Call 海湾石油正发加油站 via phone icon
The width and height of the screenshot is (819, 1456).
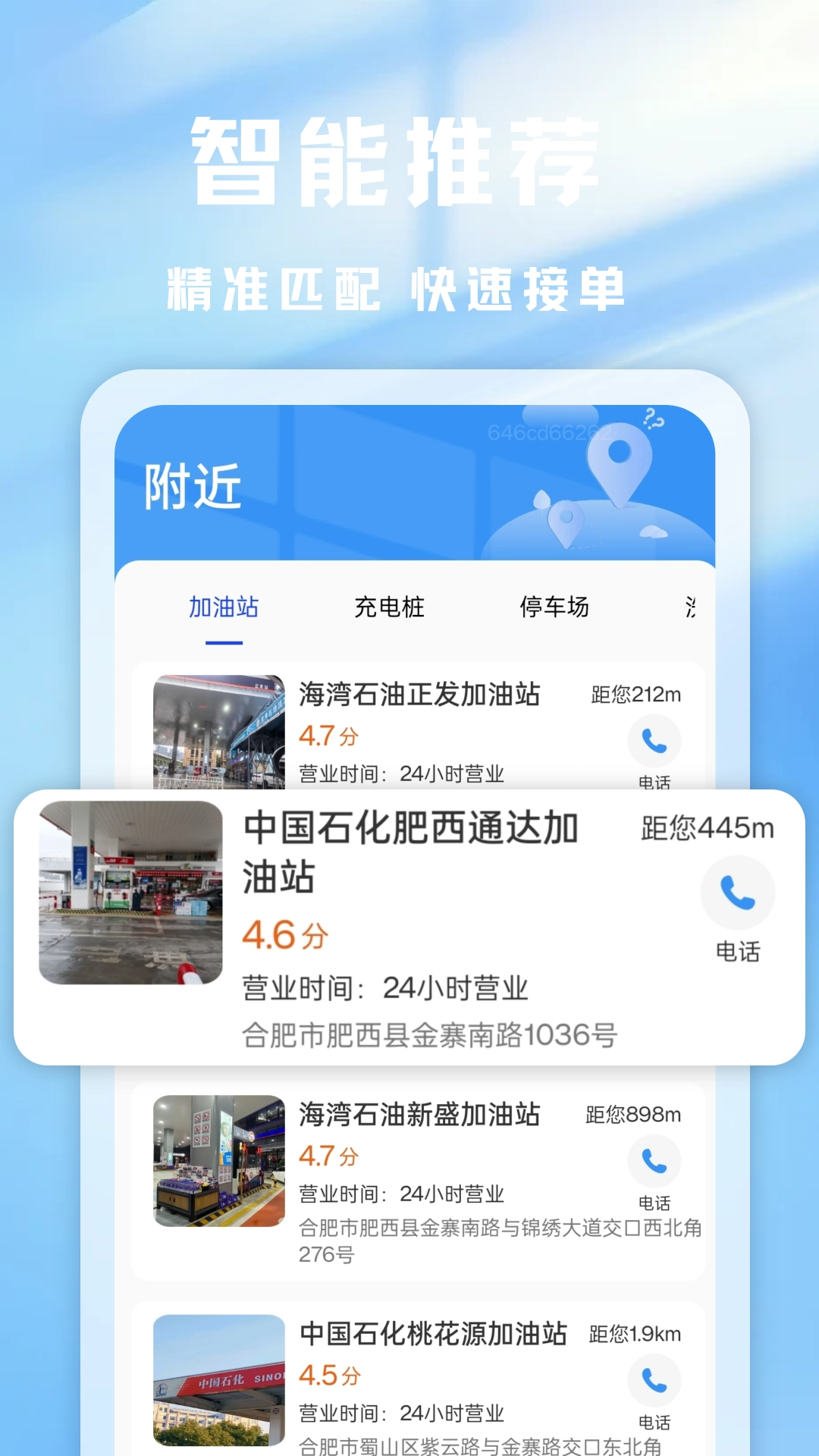coord(654,742)
